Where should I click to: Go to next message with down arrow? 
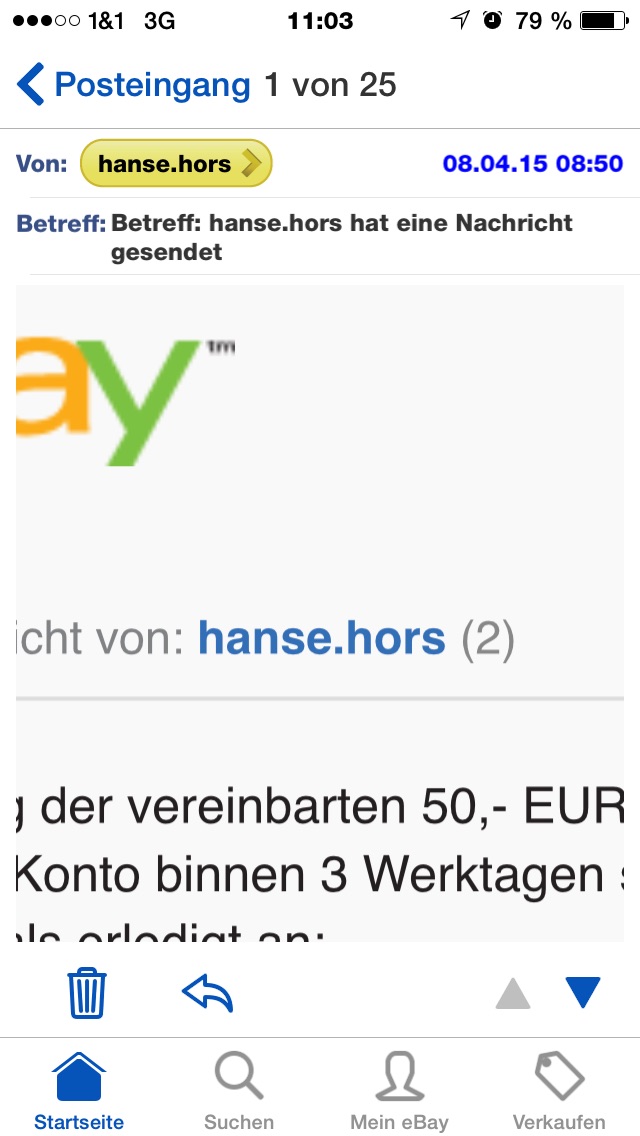point(582,993)
